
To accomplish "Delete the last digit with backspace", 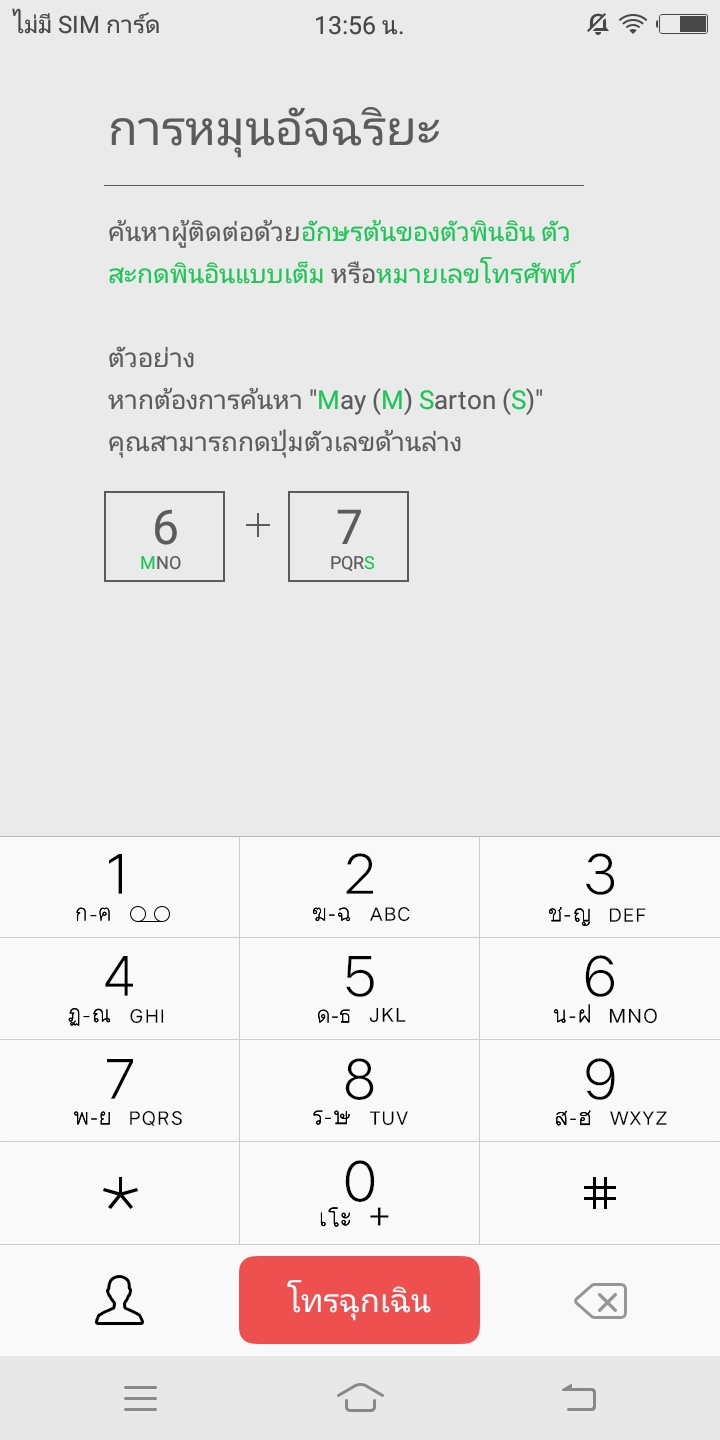I will point(600,1301).
